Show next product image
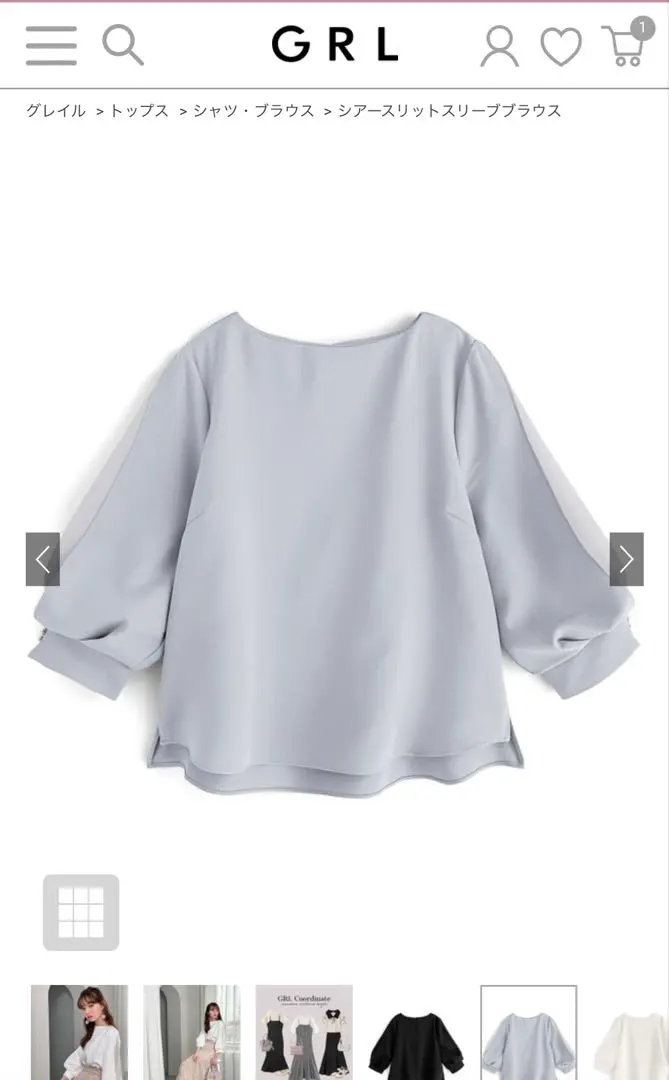 626,559
